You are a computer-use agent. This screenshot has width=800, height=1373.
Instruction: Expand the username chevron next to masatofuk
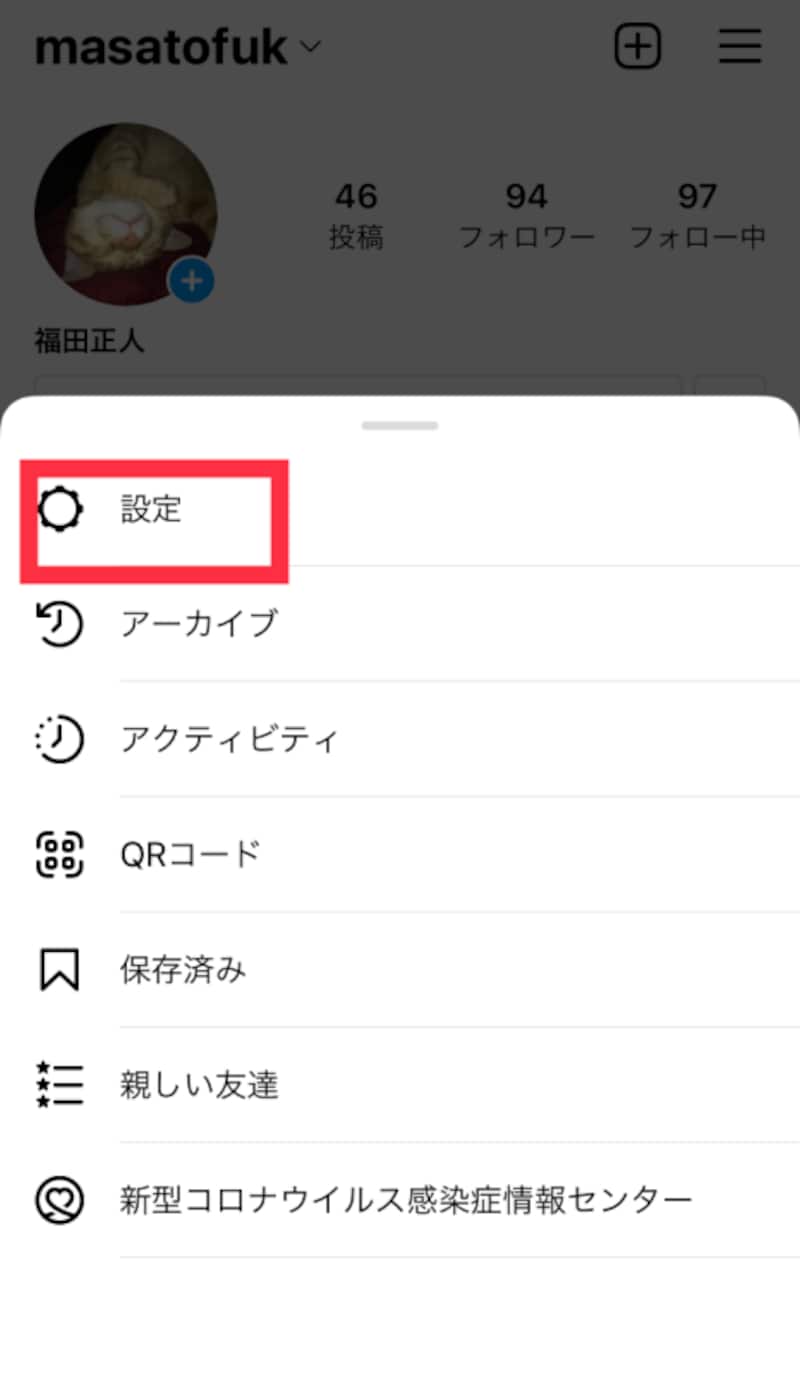pyautogui.click(x=308, y=46)
